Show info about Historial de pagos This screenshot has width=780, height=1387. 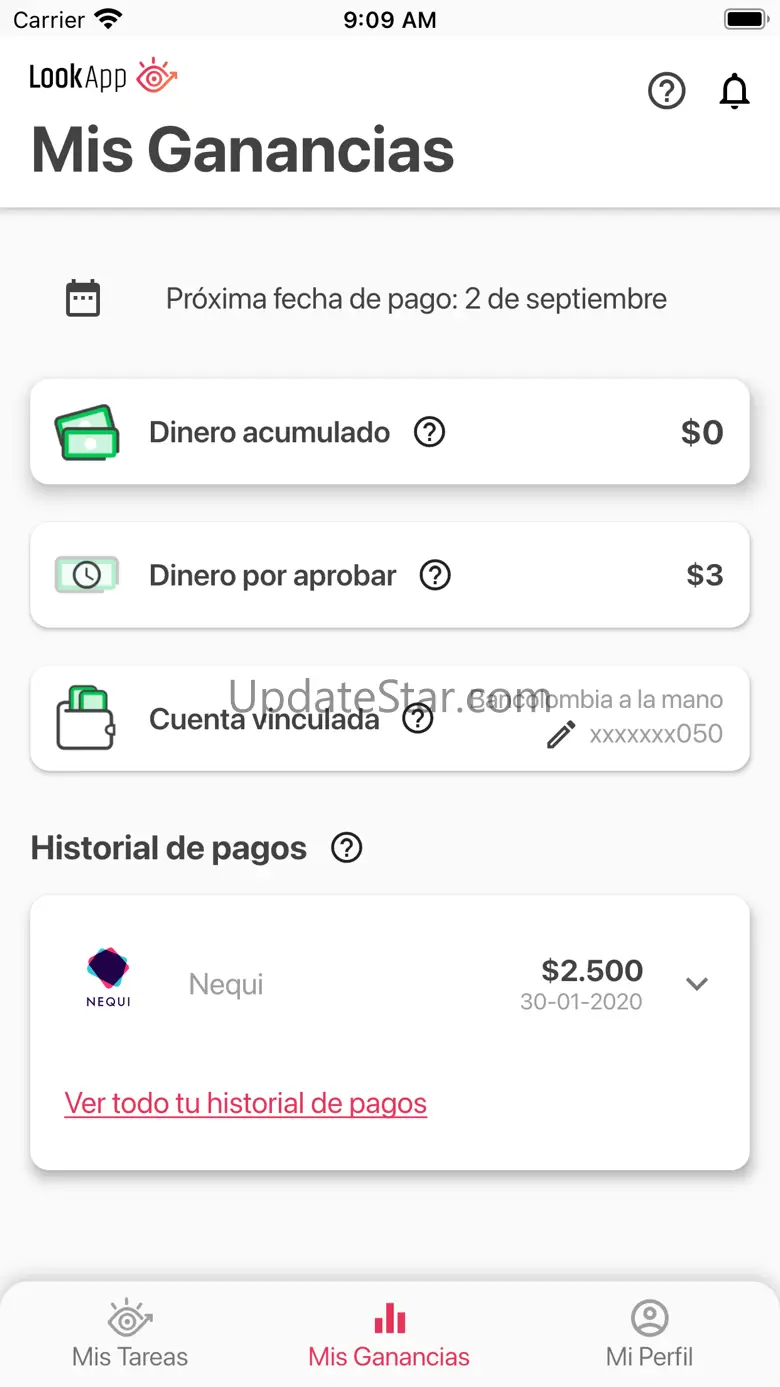(347, 848)
